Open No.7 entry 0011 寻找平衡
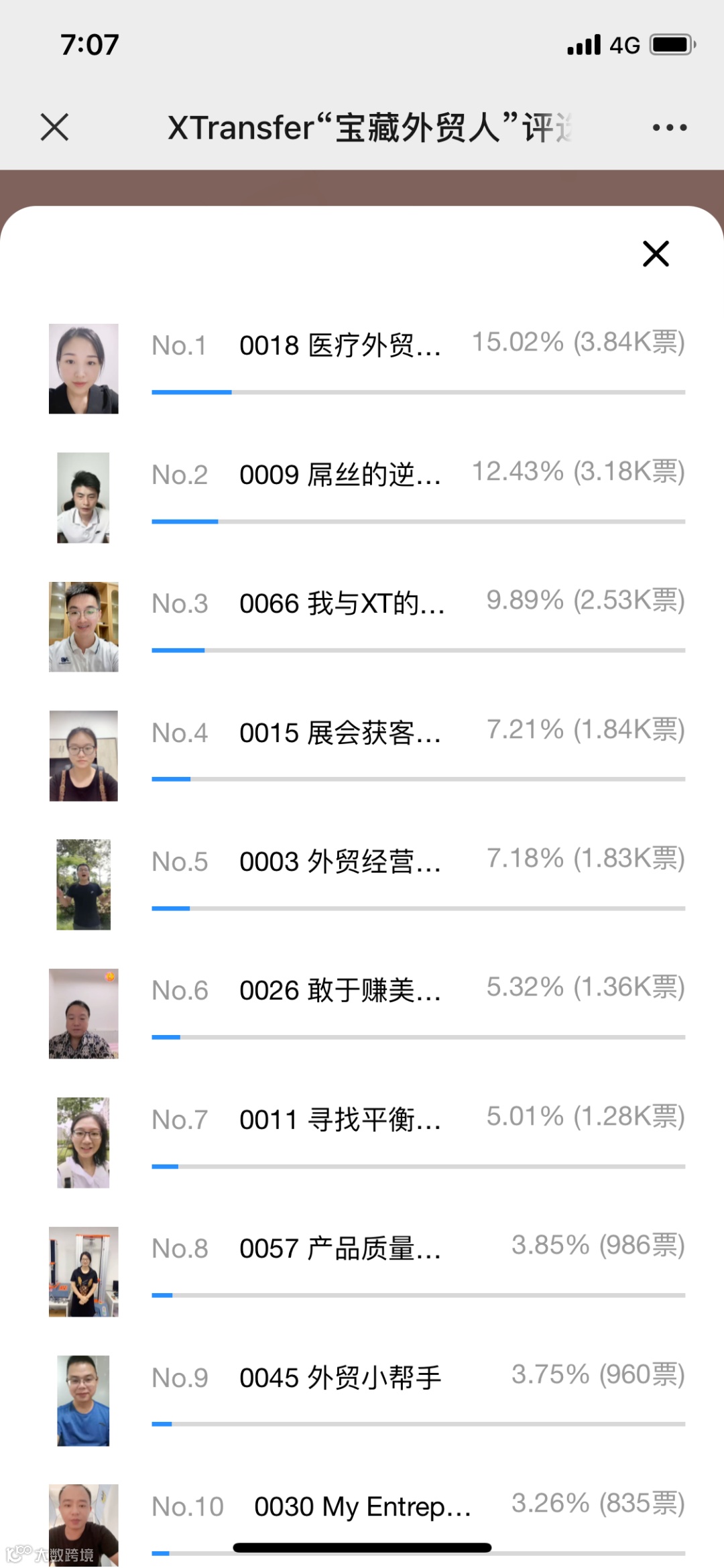This screenshot has height=1568, width=724. [x=340, y=1120]
